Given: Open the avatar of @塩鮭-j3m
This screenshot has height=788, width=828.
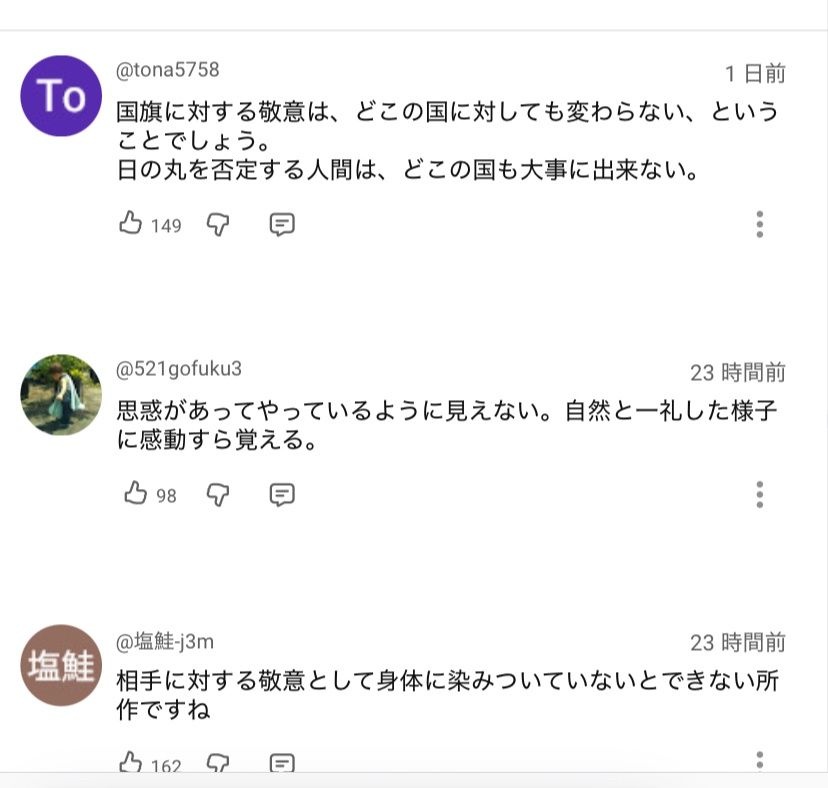Looking at the screenshot, I should [x=61, y=665].
